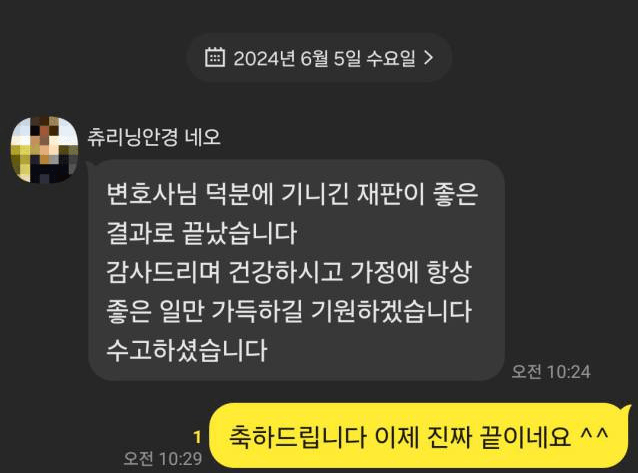This screenshot has width=638, height=473.
Task: Open the 2024년 6월 5일 수요일 date picker
Action: click(x=319, y=58)
